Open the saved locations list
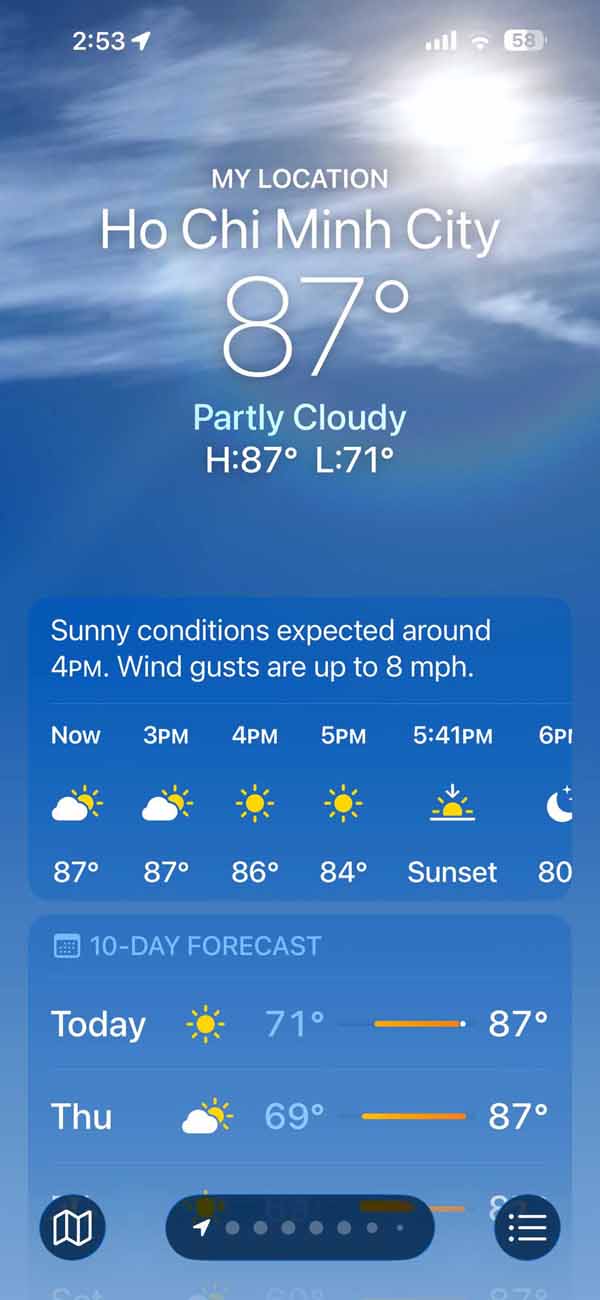The height and width of the screenshot is (1300, 600). (x=527, y=1227)
